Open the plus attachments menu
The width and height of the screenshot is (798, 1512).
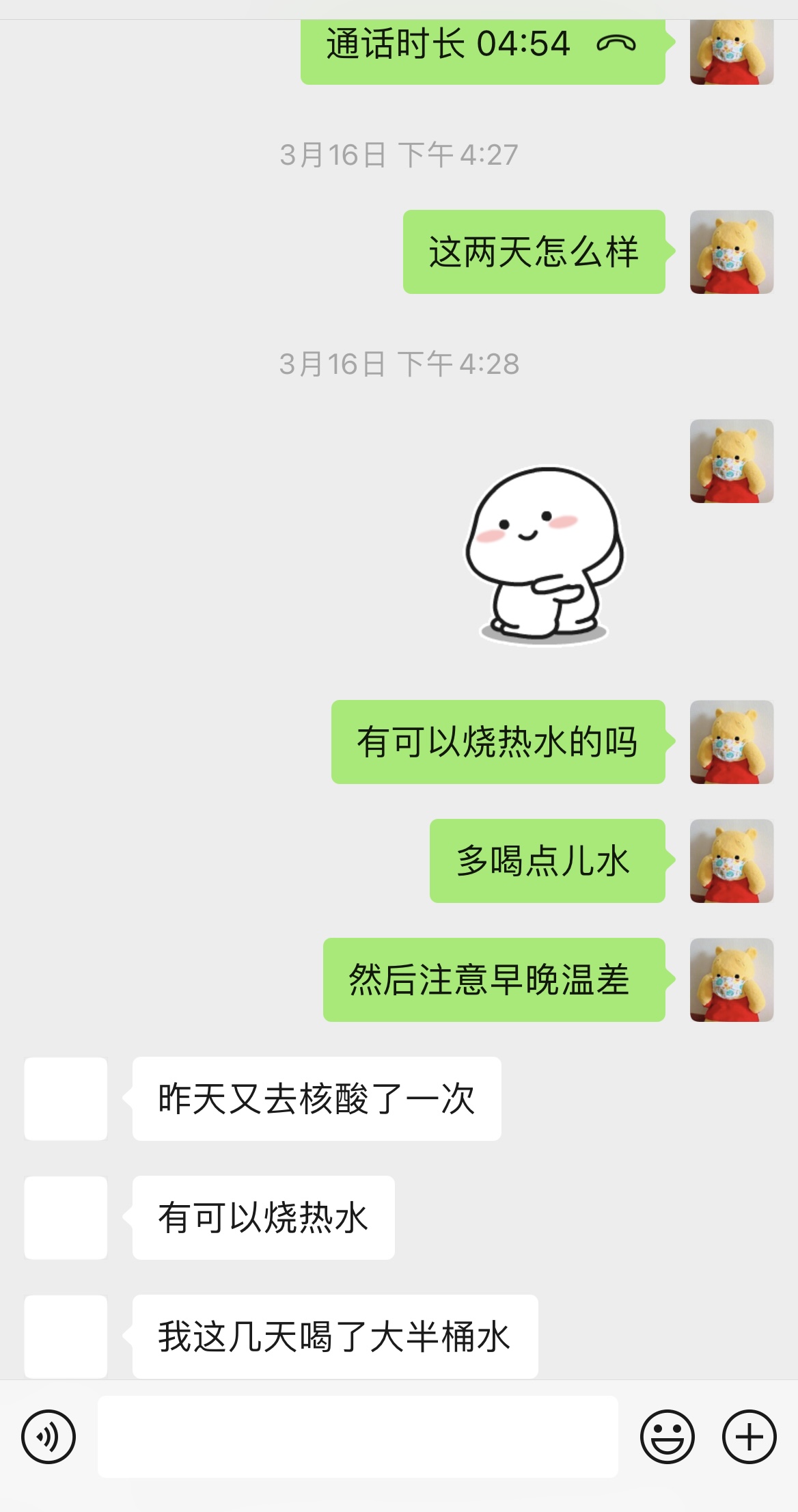[749, 1437]
